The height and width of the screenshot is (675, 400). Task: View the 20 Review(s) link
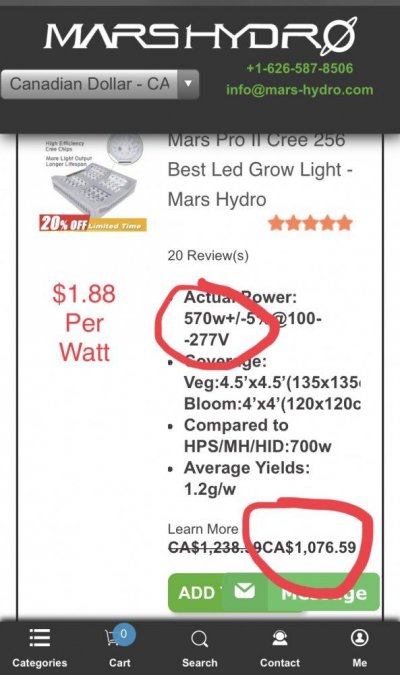(x=208, y=255)
